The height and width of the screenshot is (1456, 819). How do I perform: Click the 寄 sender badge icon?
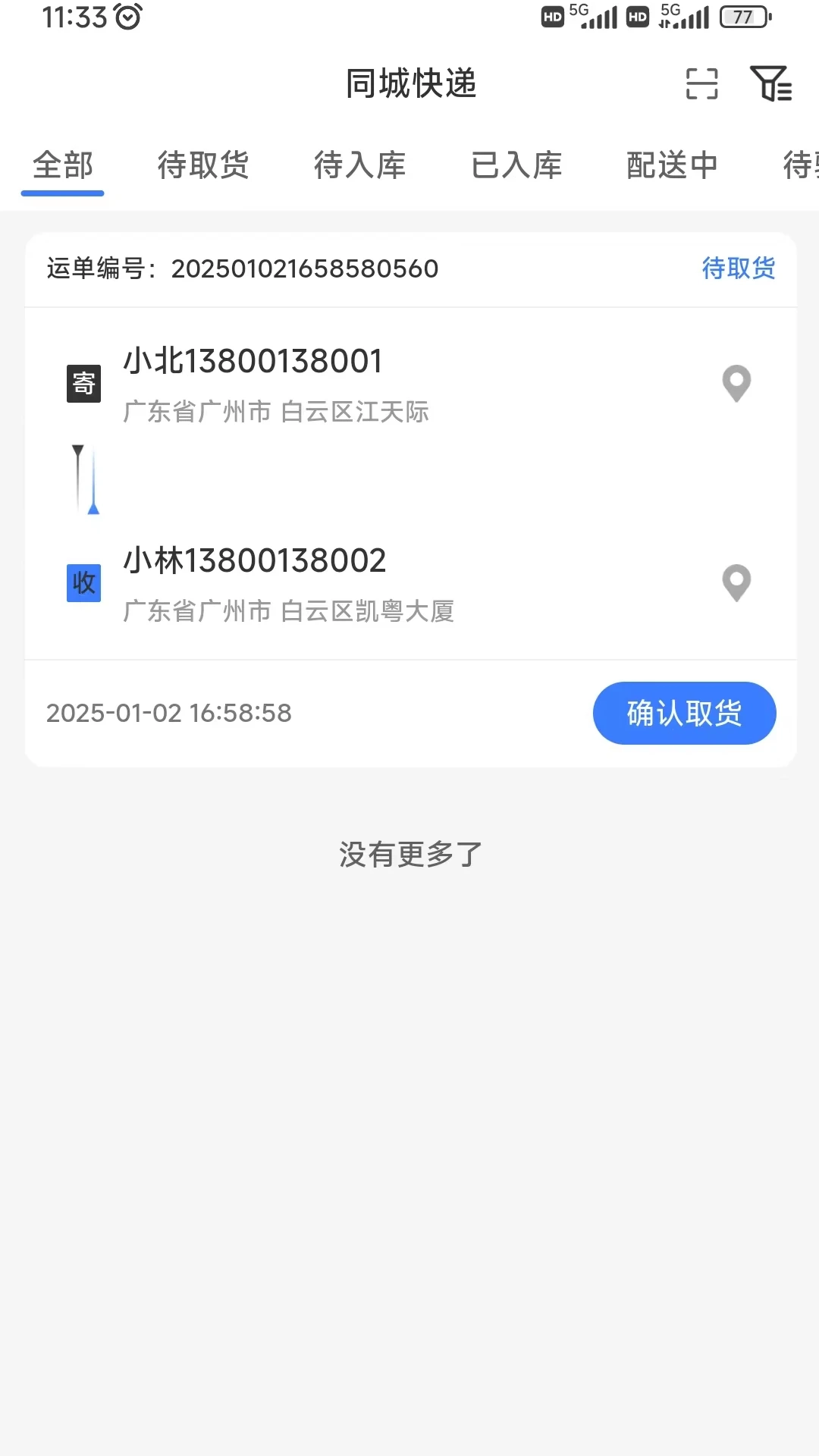coord(83,382)
